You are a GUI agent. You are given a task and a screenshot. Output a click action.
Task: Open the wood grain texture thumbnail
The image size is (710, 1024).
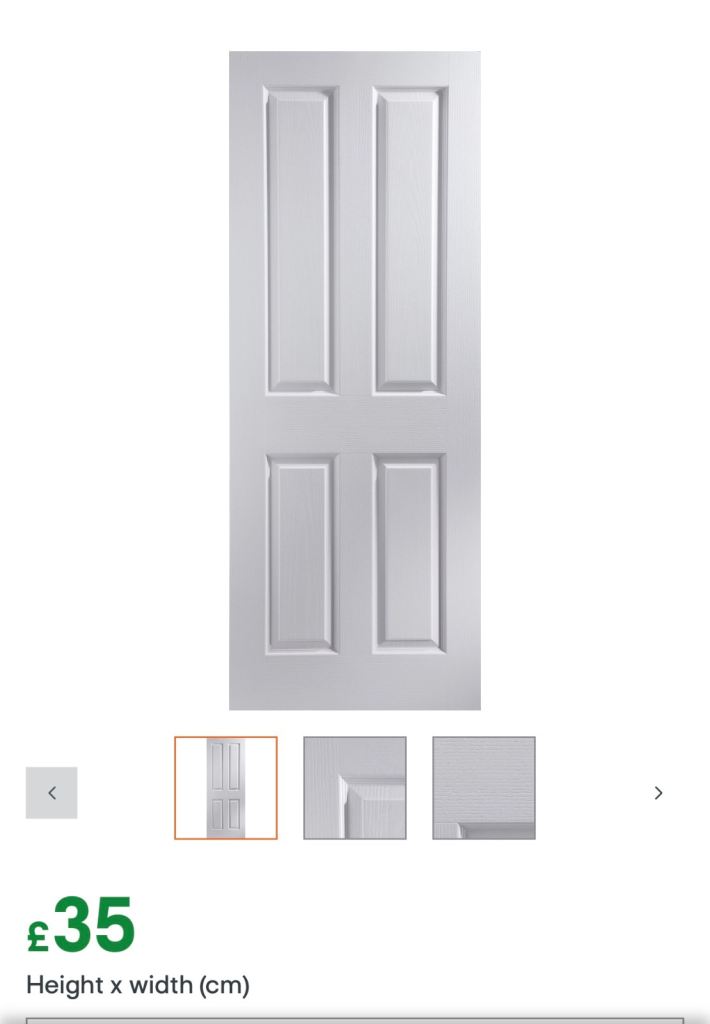[484, 788]
